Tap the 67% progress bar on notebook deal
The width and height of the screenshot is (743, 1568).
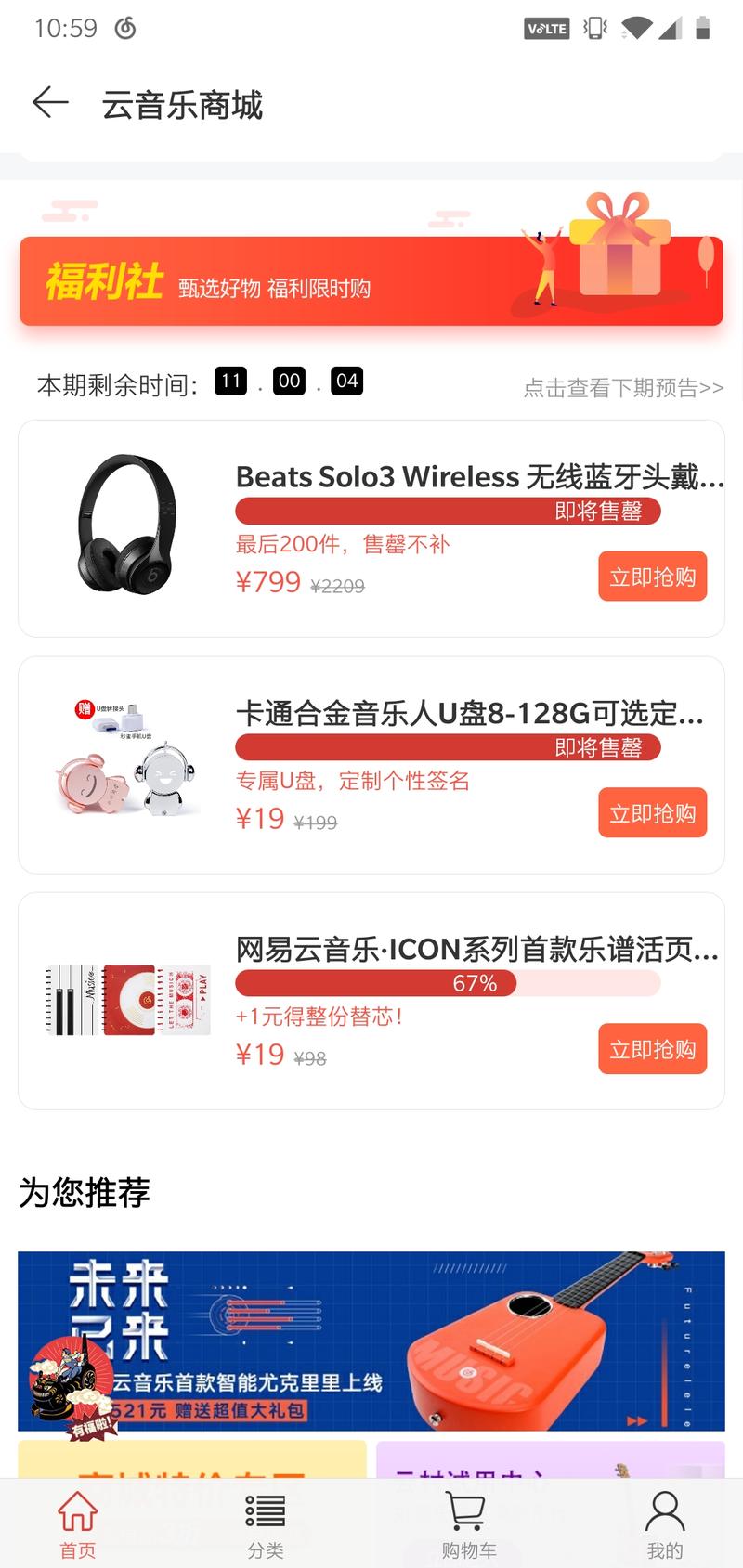[446, 983]
